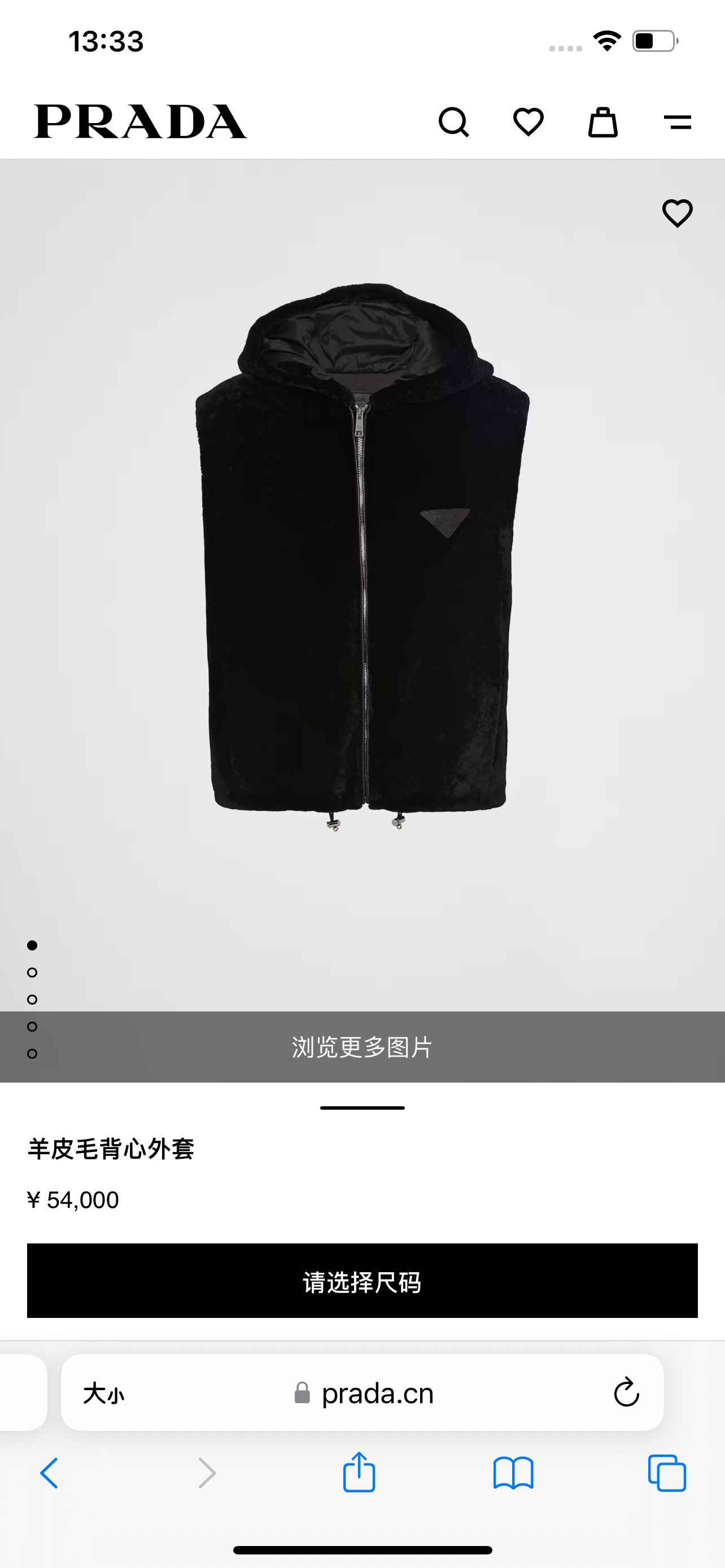
Task: Click the Prada logo
Action: tap(141, 121)
